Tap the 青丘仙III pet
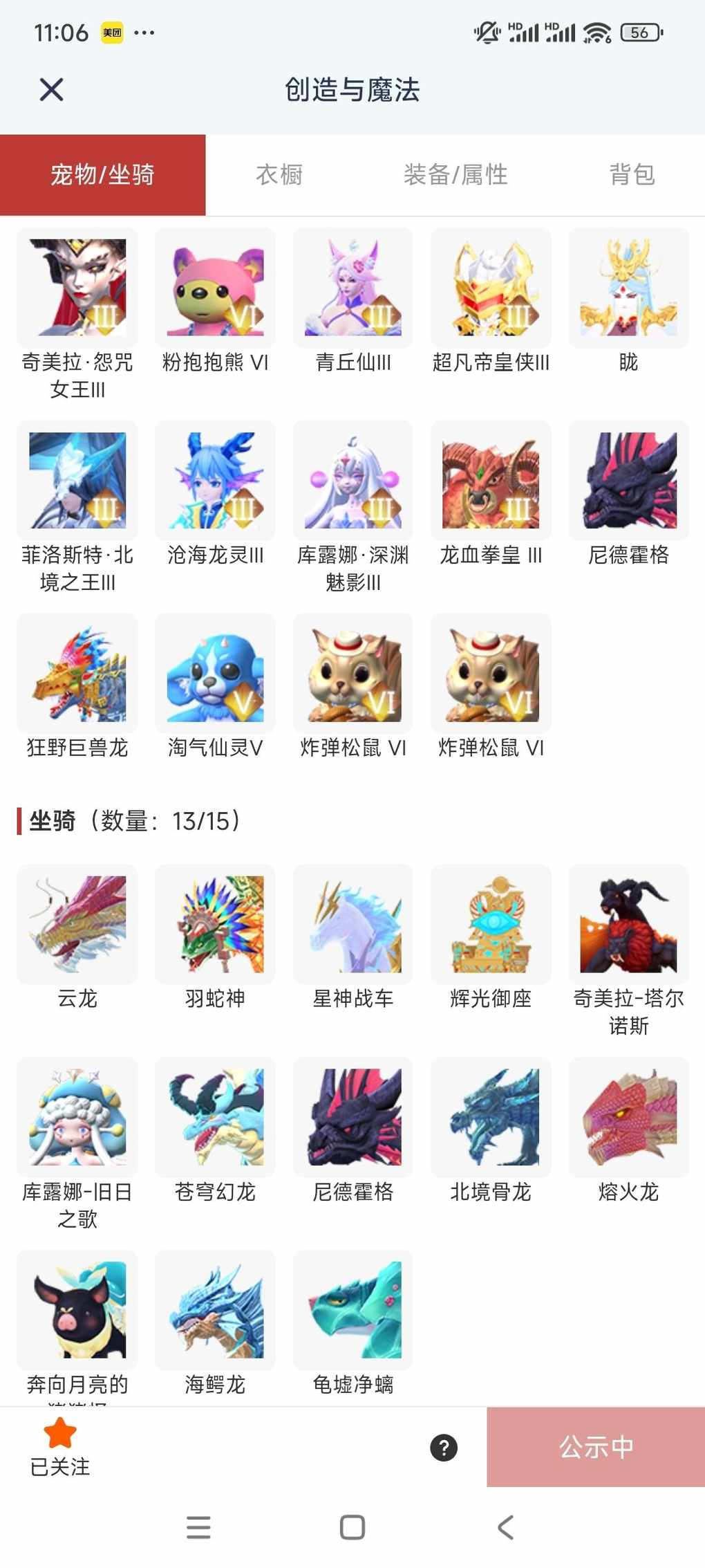 tap(353, 288)
